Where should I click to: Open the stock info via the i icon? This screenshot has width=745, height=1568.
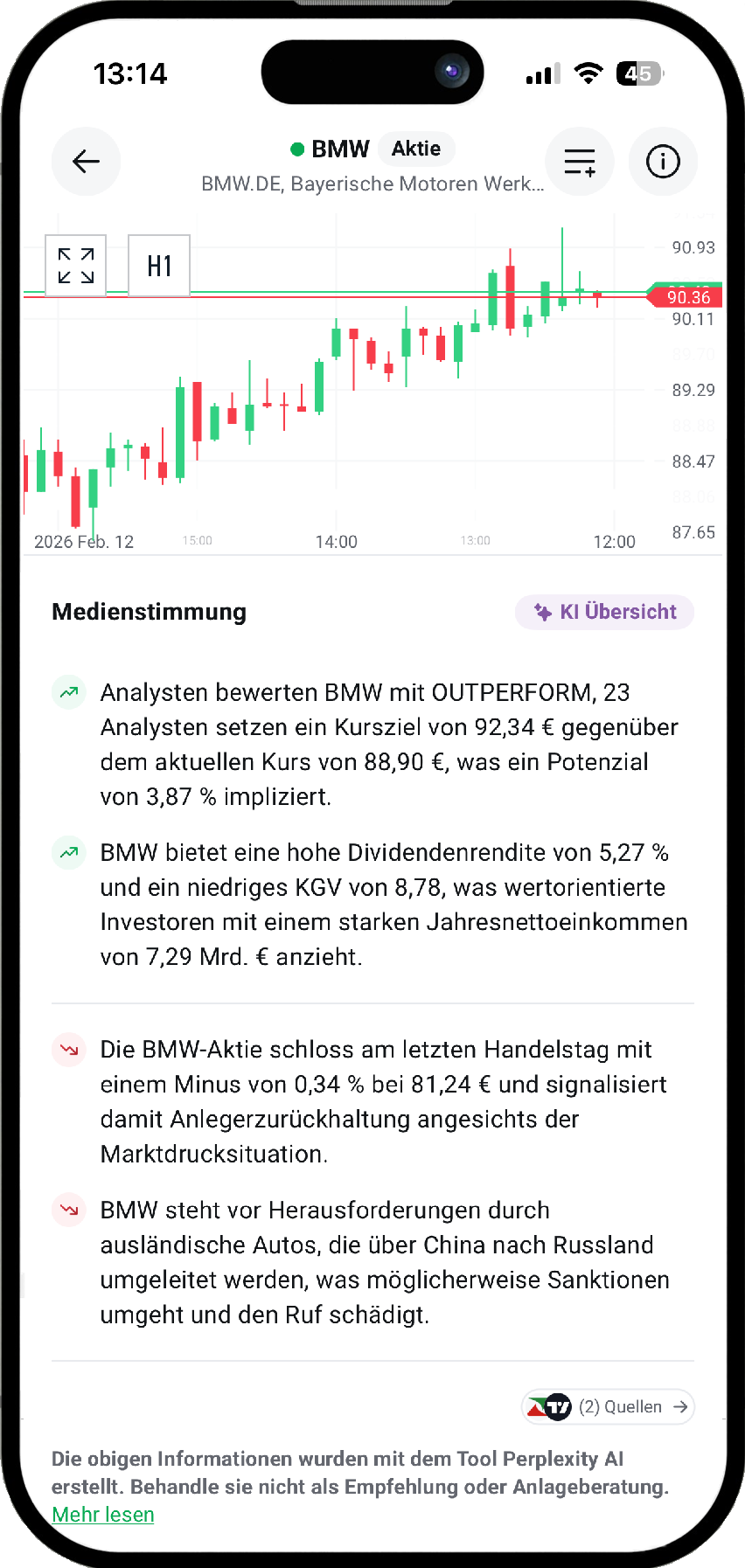[663, 162]
